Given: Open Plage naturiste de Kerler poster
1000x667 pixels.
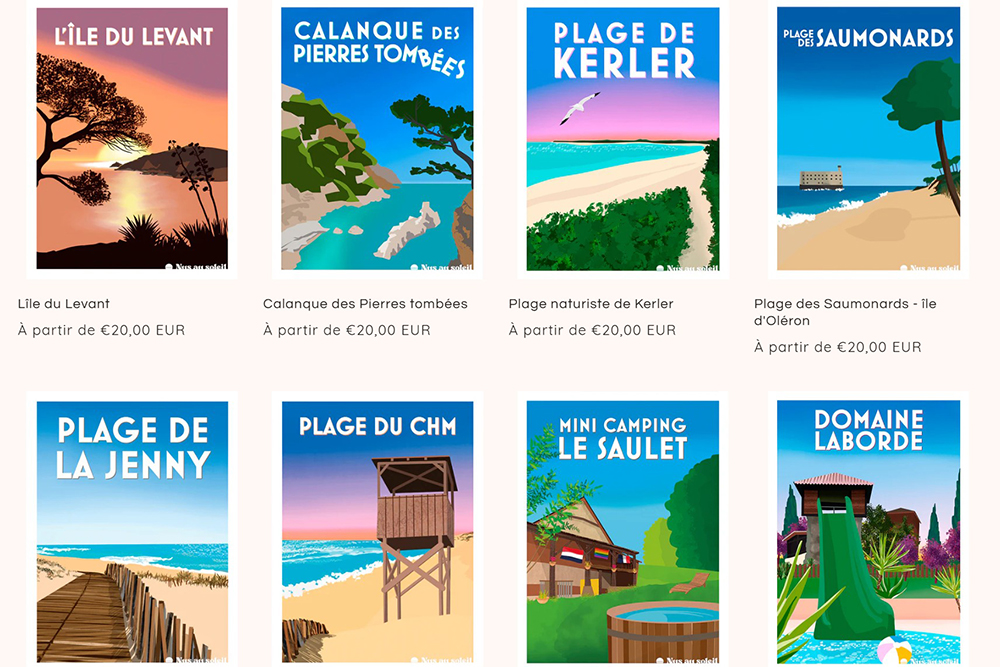Looking at the screenshot, I should tap(622, 140).
